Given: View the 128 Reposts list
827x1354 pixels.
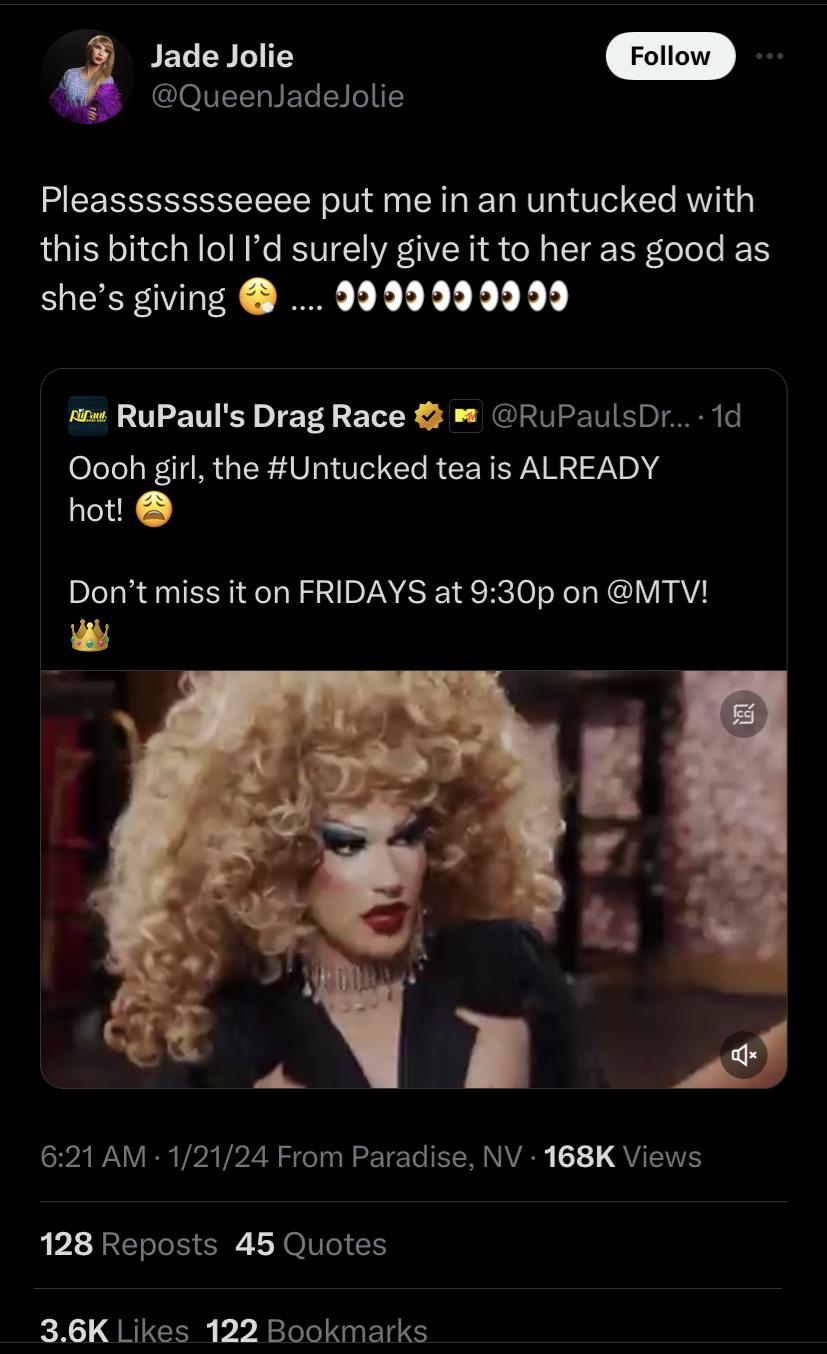Looking at the screenshot, I should click(x=129, y=1244).
